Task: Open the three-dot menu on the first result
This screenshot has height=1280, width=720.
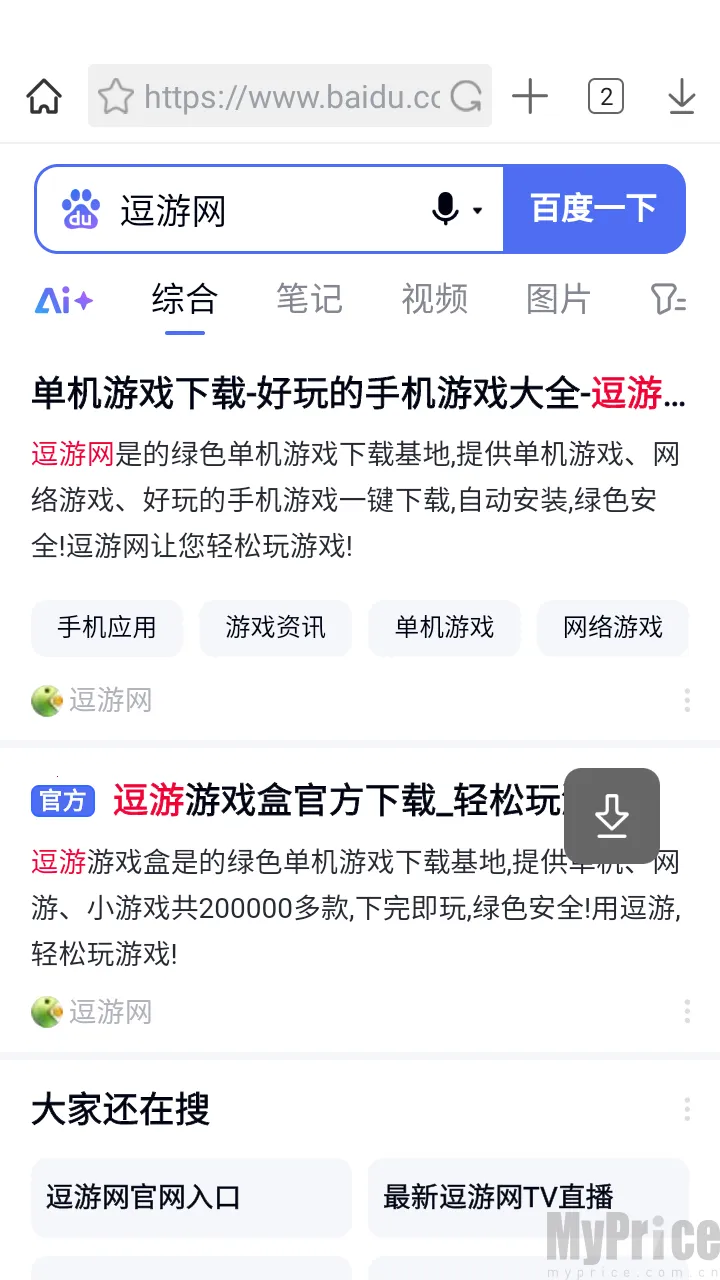Action: (x=687, y=700)
